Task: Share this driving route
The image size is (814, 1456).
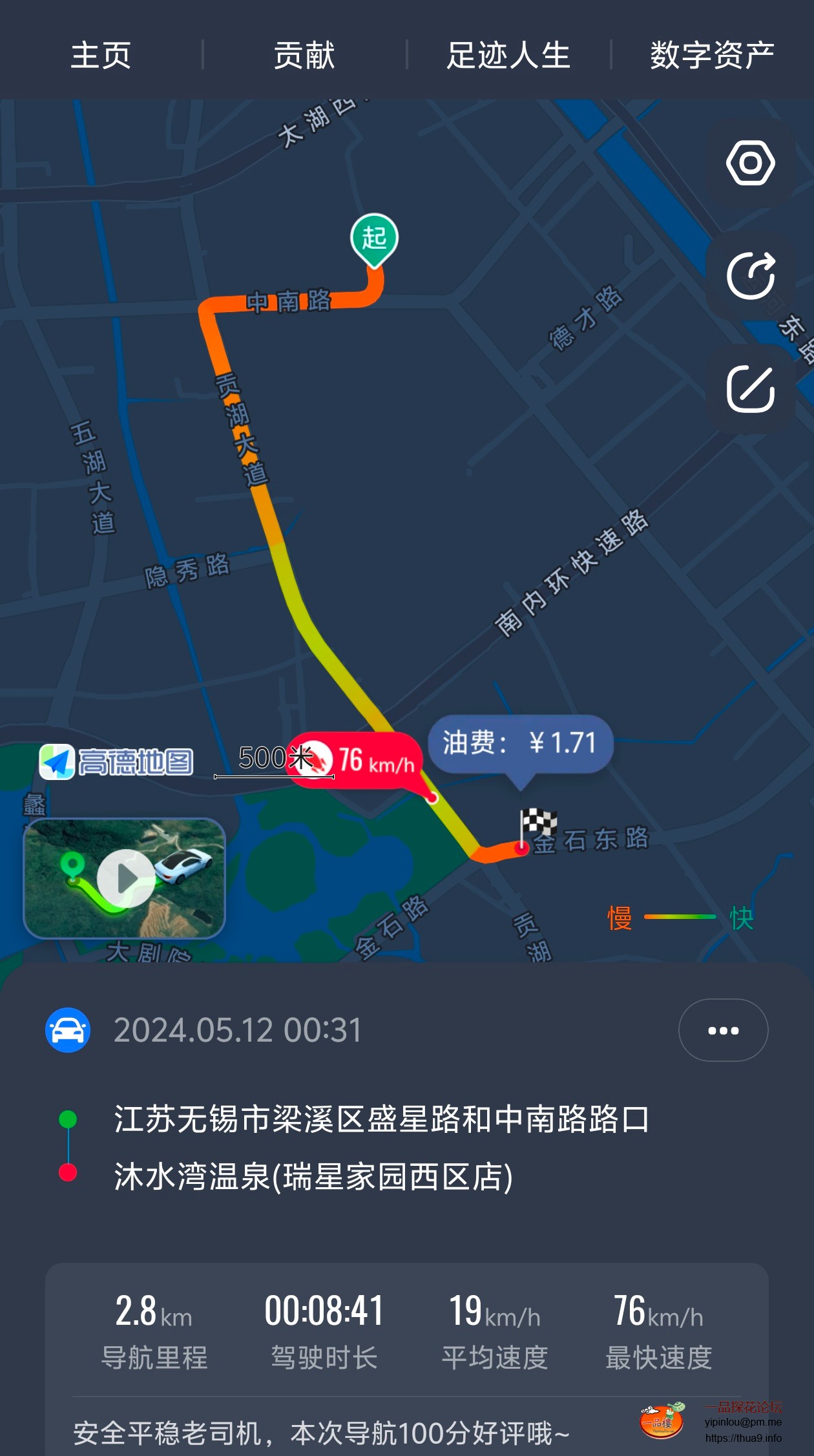Action: click(x=750, y=276)
